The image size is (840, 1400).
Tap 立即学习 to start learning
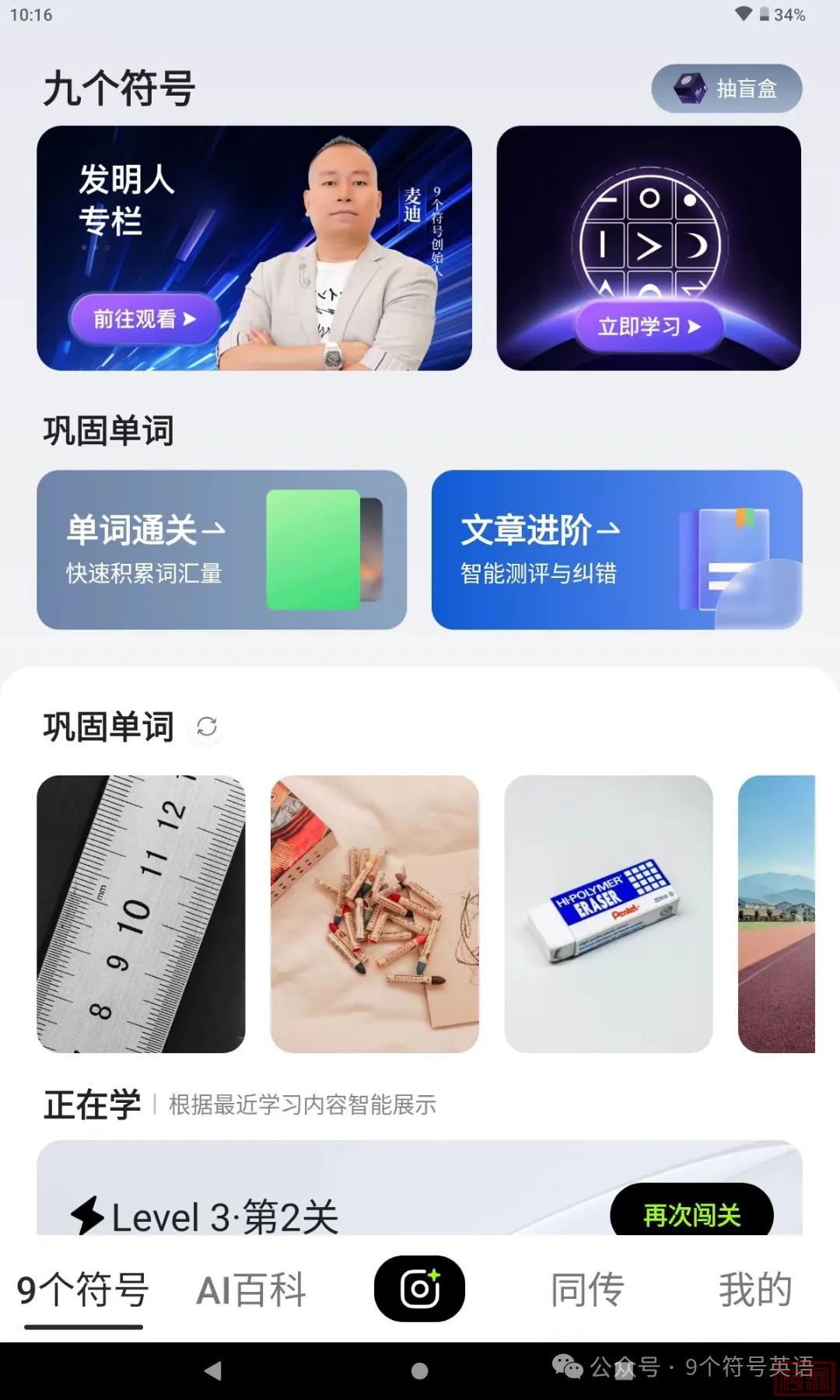649,326
